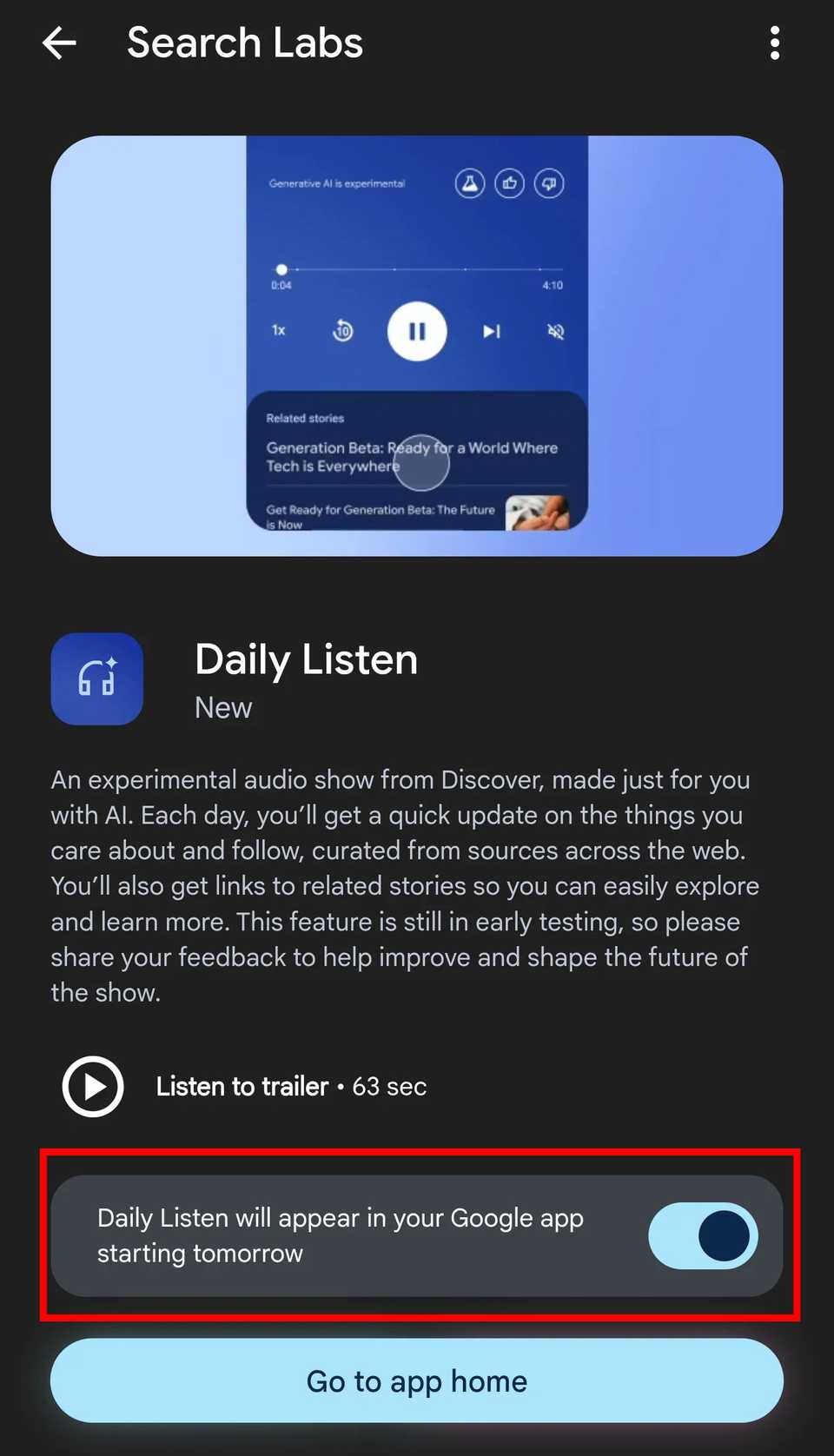Change playback speed from 1x
Image resolution: width=834 pixels, height=1456 pixels.
point(278,331)
